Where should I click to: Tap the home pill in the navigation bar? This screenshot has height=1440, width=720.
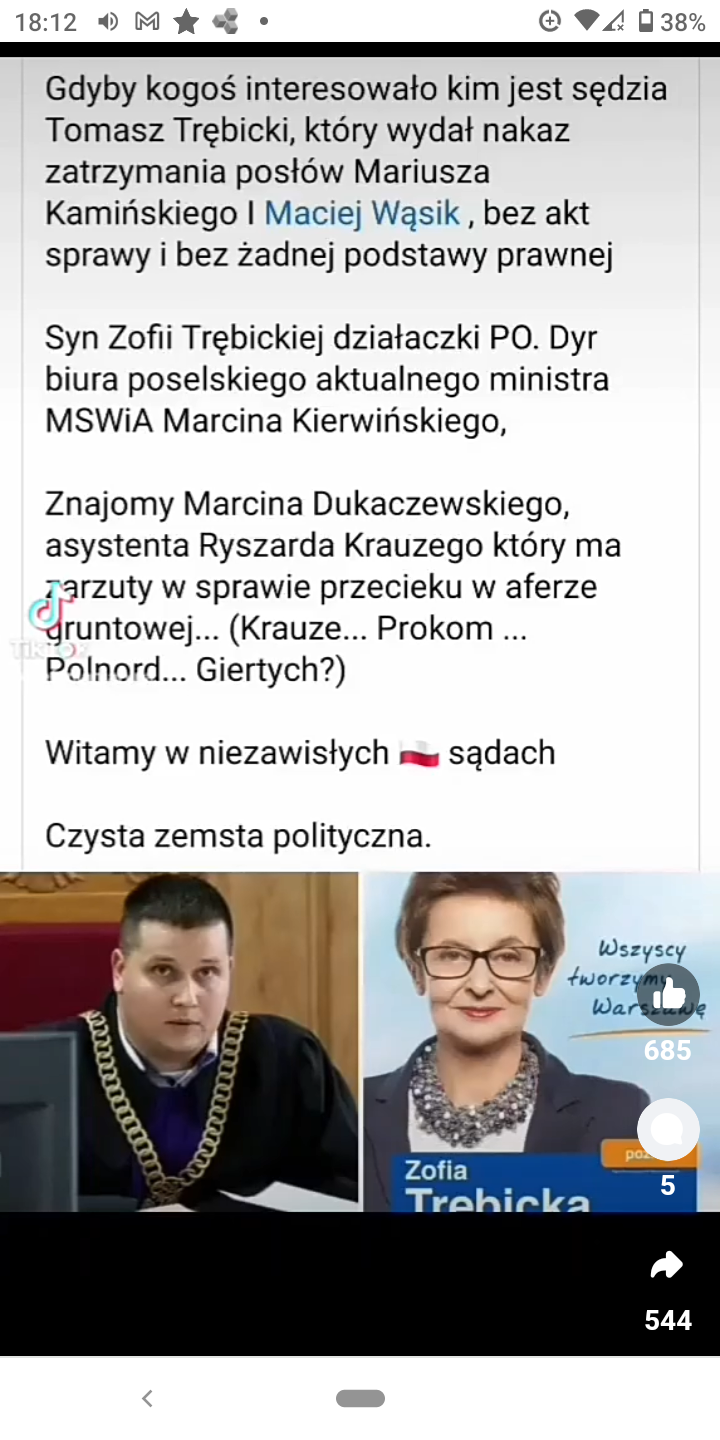point(360,1398)
